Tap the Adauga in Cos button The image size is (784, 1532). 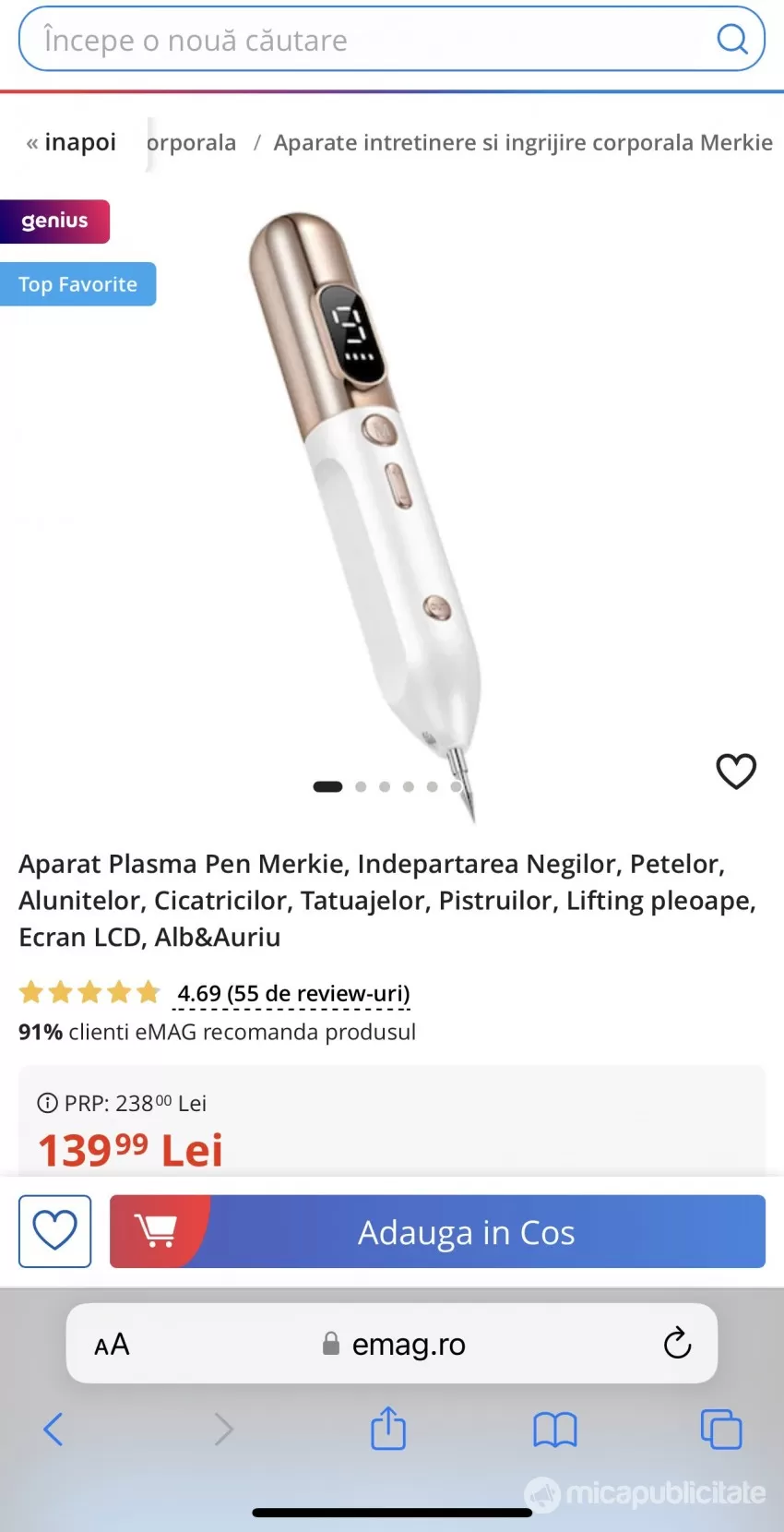tap(437, 1231)
